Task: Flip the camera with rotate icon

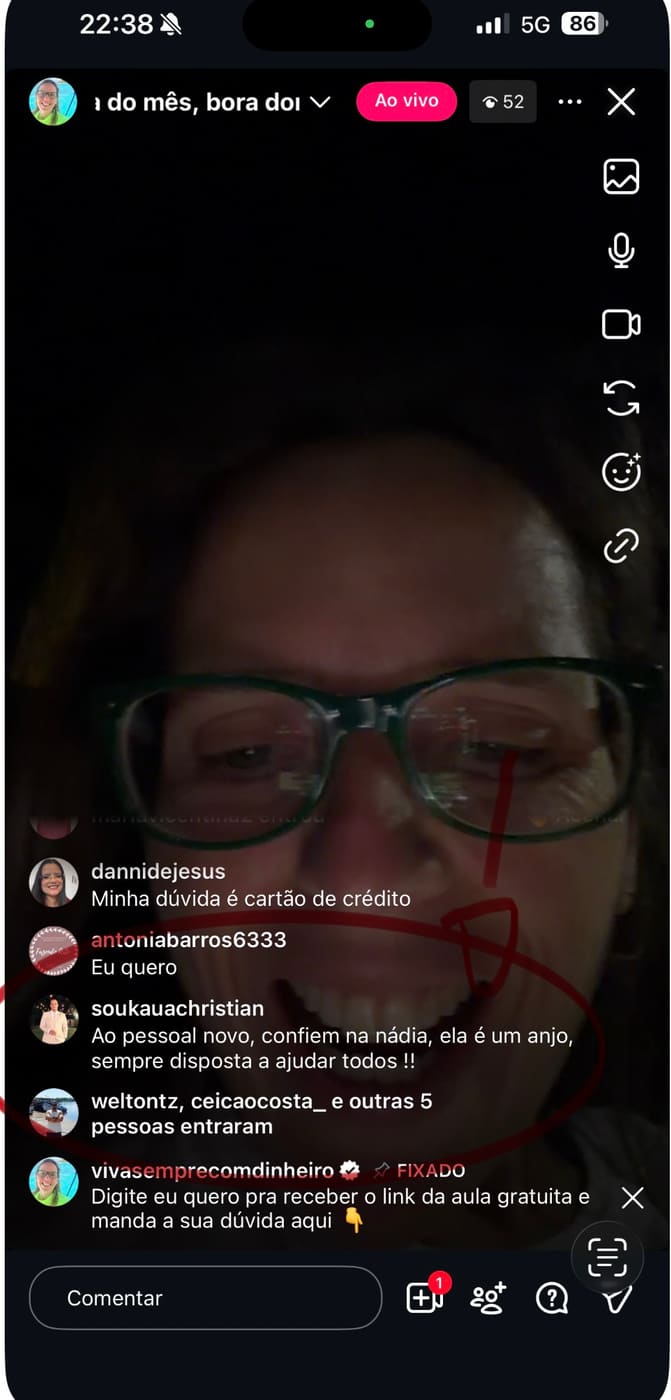Action: click(621, 398)
